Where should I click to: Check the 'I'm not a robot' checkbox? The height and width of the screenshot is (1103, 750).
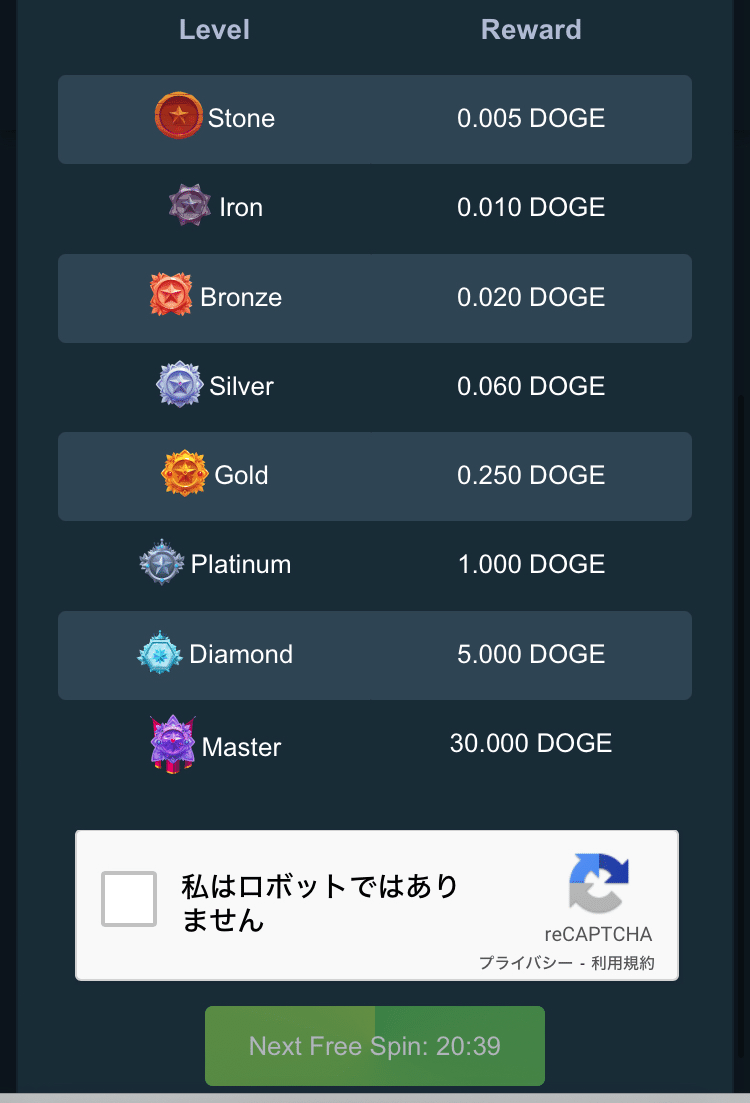(128, 899)
